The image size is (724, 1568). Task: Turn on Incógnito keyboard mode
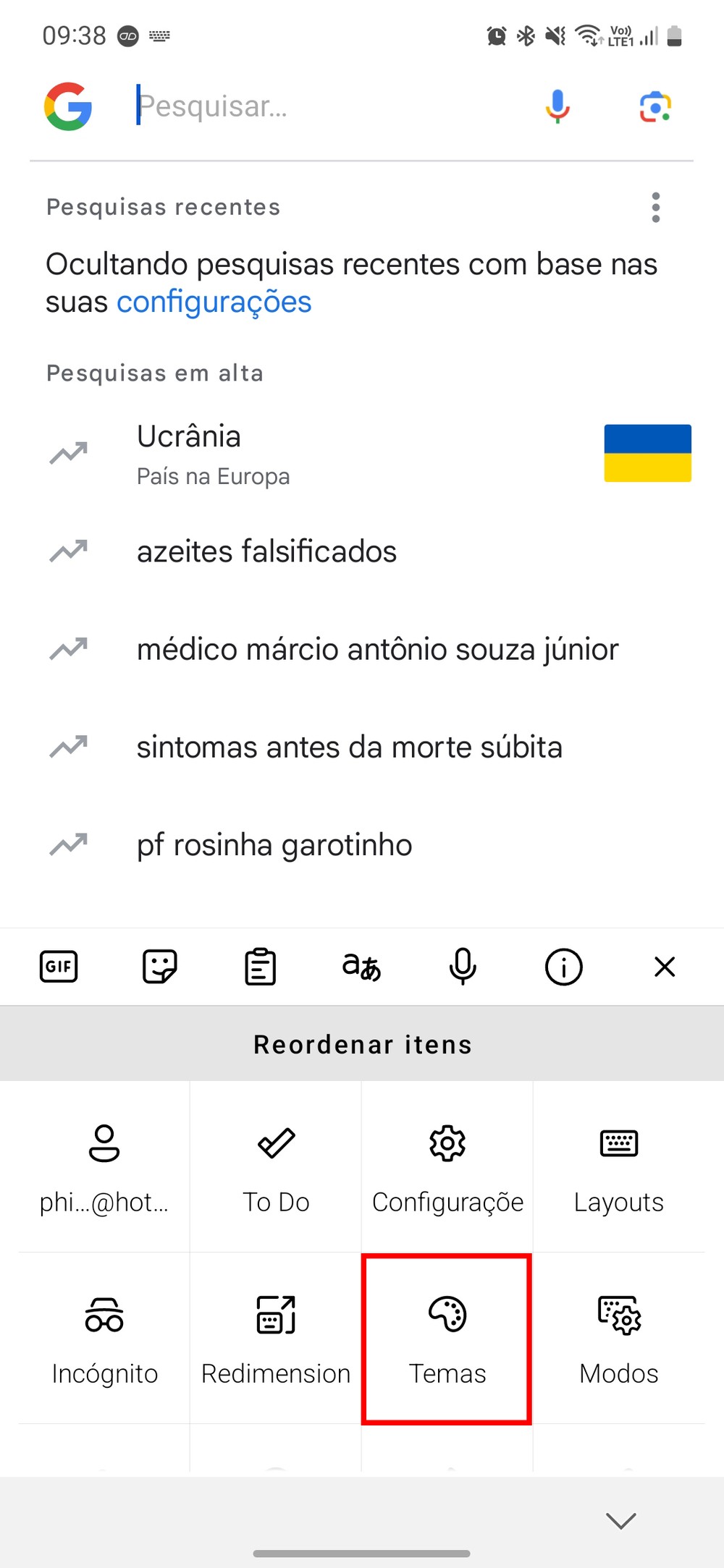click(104, 1339)
